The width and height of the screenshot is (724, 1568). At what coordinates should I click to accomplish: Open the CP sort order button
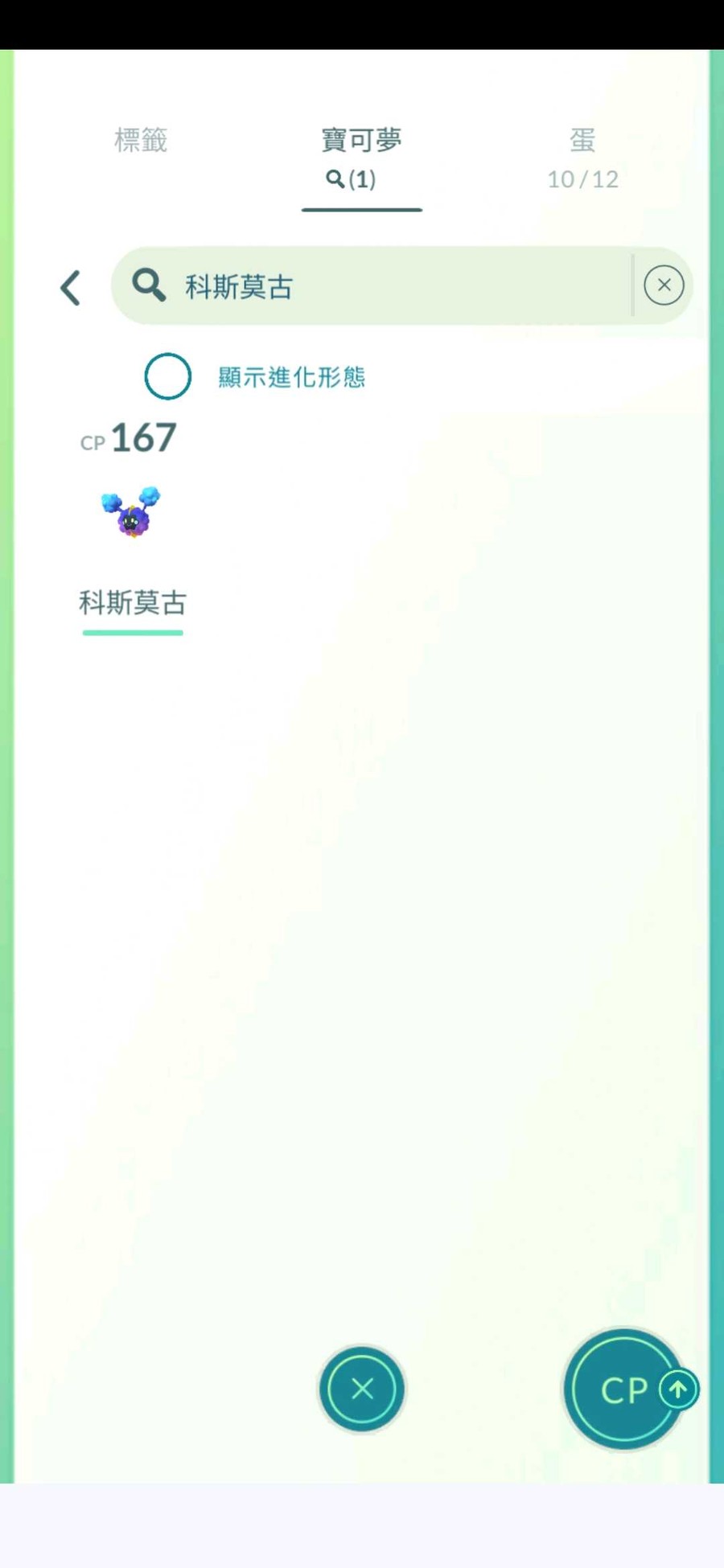[x=627, y=1389]
